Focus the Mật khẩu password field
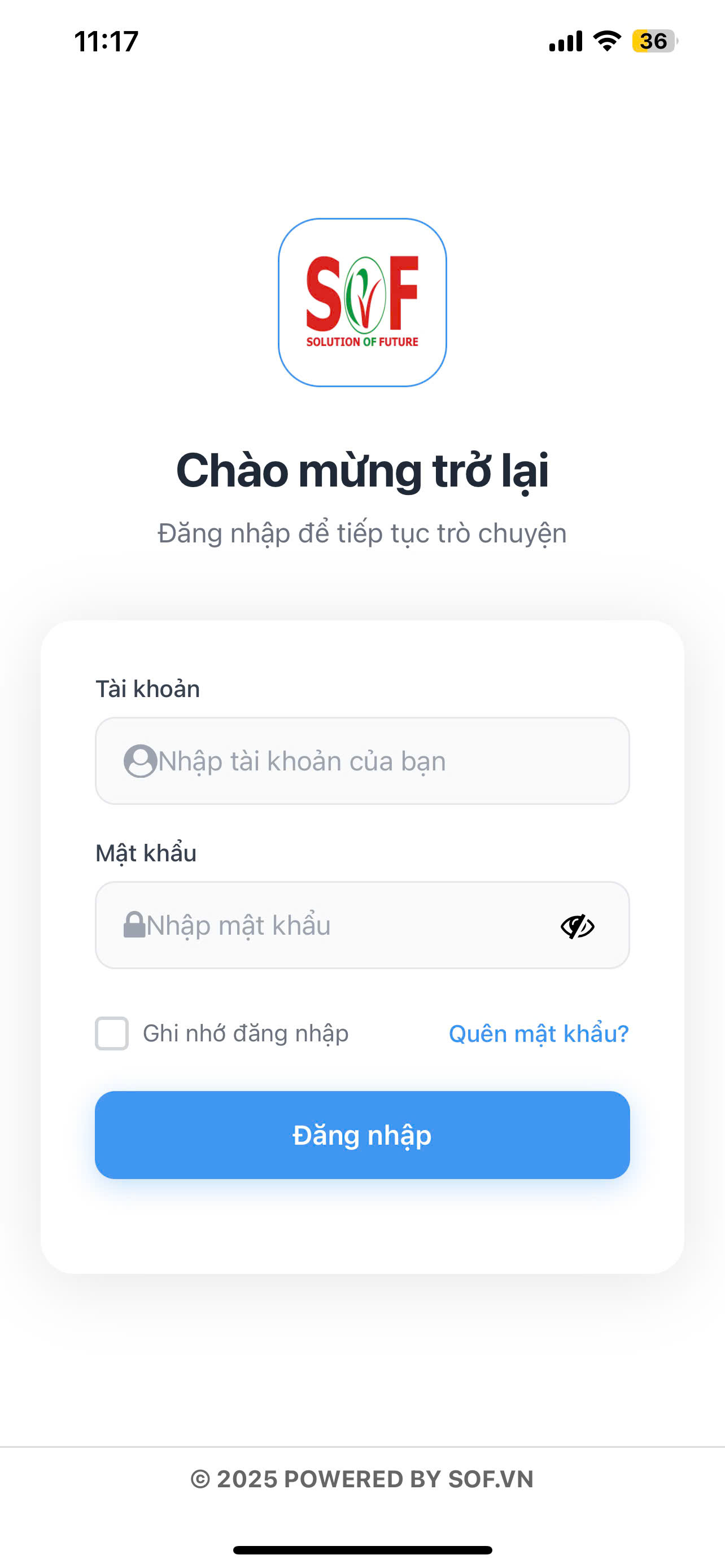This screenshot has width=725, height=1568. click(x=341, y=925)
